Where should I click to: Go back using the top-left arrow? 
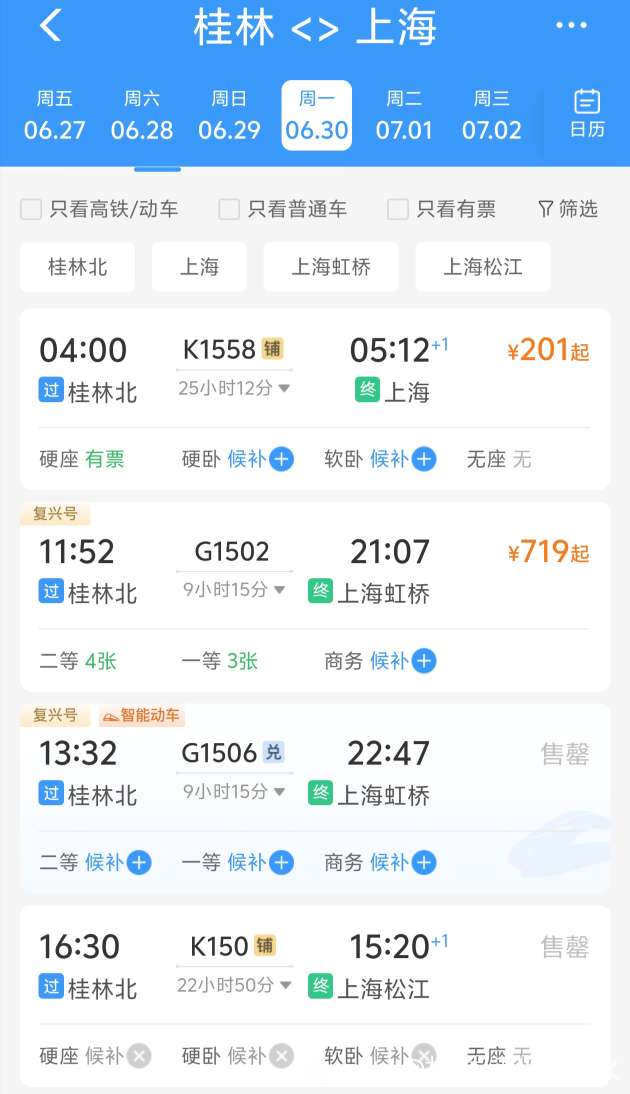coord(50,26)
